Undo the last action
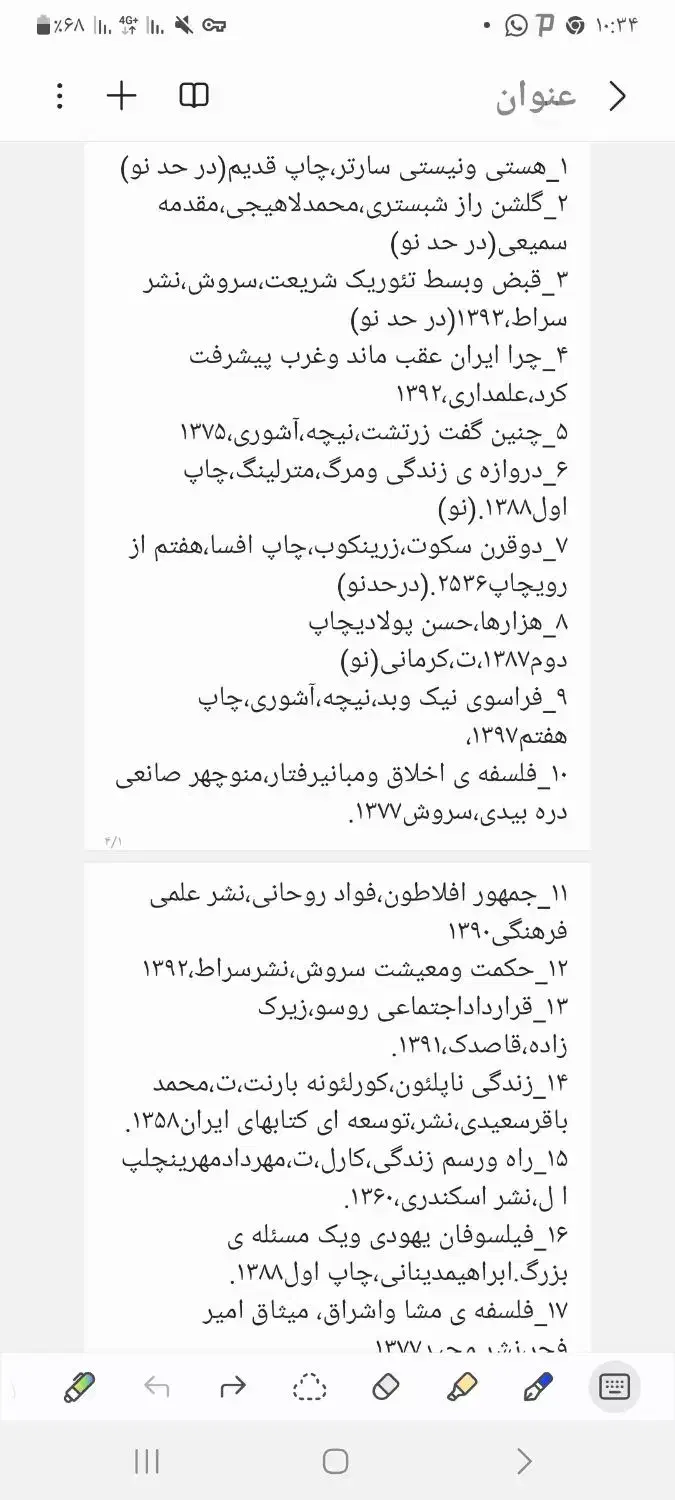 click(157, 1386)
